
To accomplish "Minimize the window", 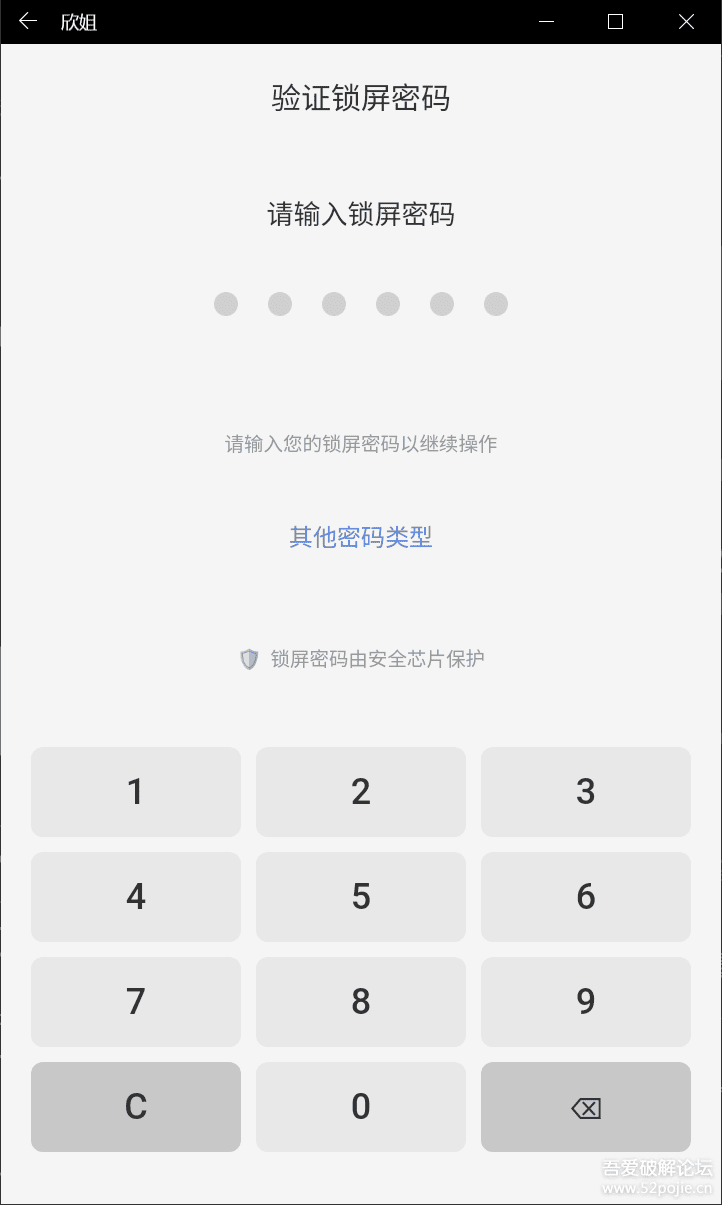I will pos(546,21).
